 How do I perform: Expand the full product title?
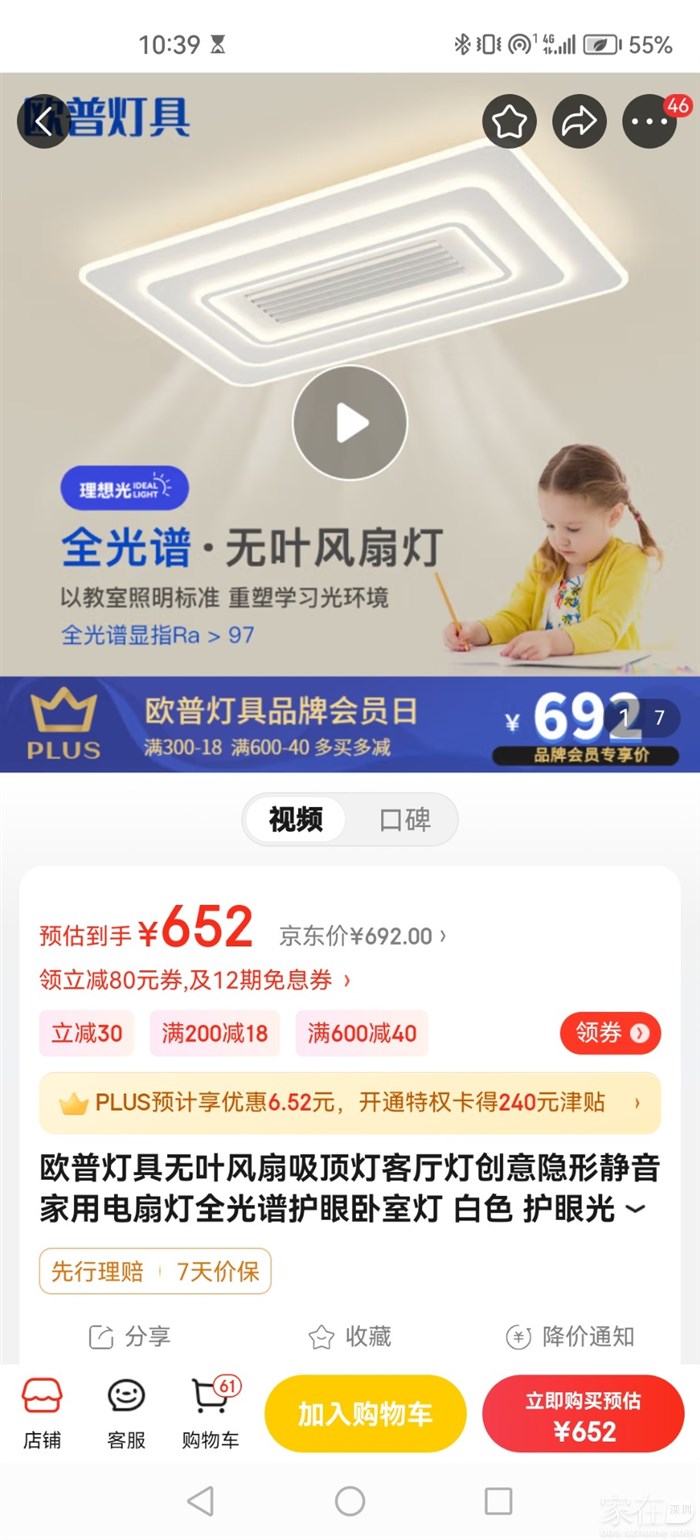click(x=634, y=1210)
